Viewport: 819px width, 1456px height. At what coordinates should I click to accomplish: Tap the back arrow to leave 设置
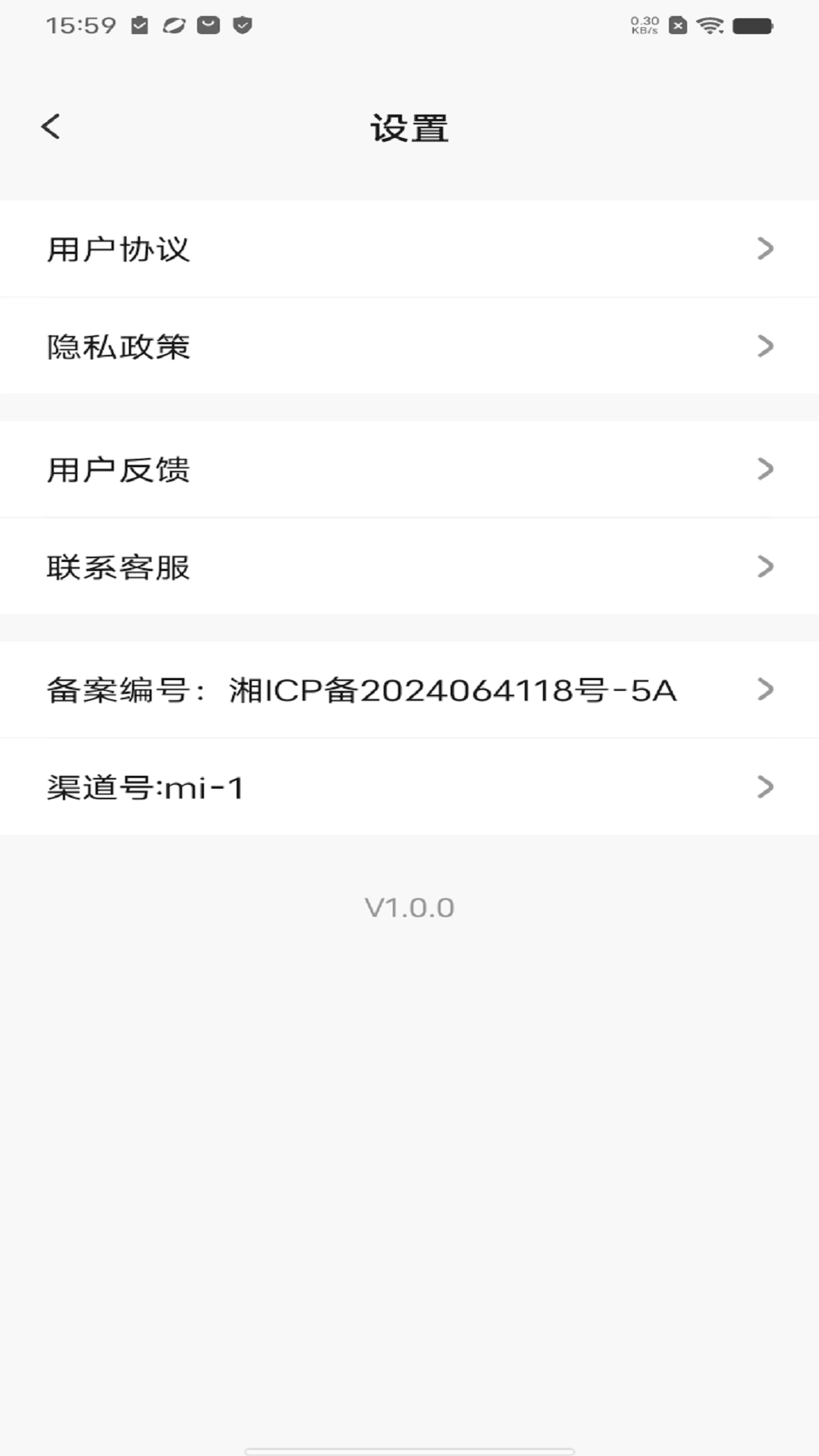pyautogui.click(x=52, y=127)
